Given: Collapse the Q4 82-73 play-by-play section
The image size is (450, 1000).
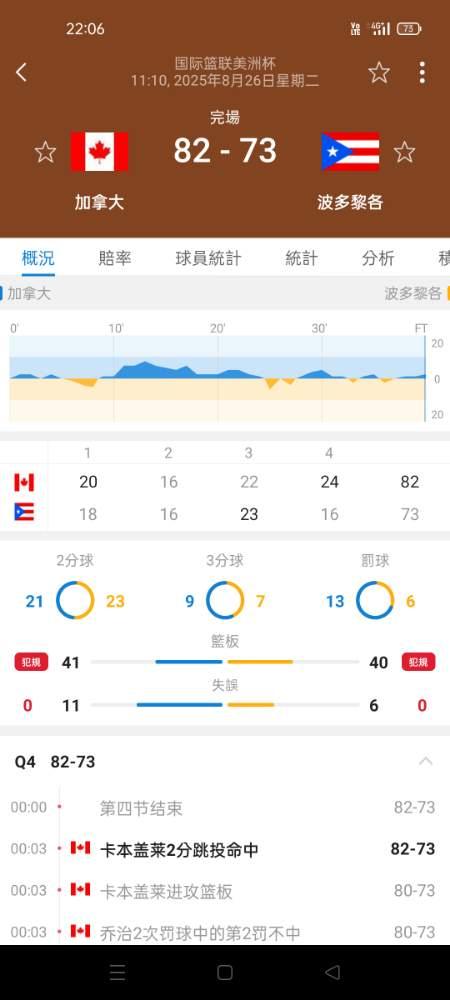Looking at the screenshot, I should pos(426,761).
